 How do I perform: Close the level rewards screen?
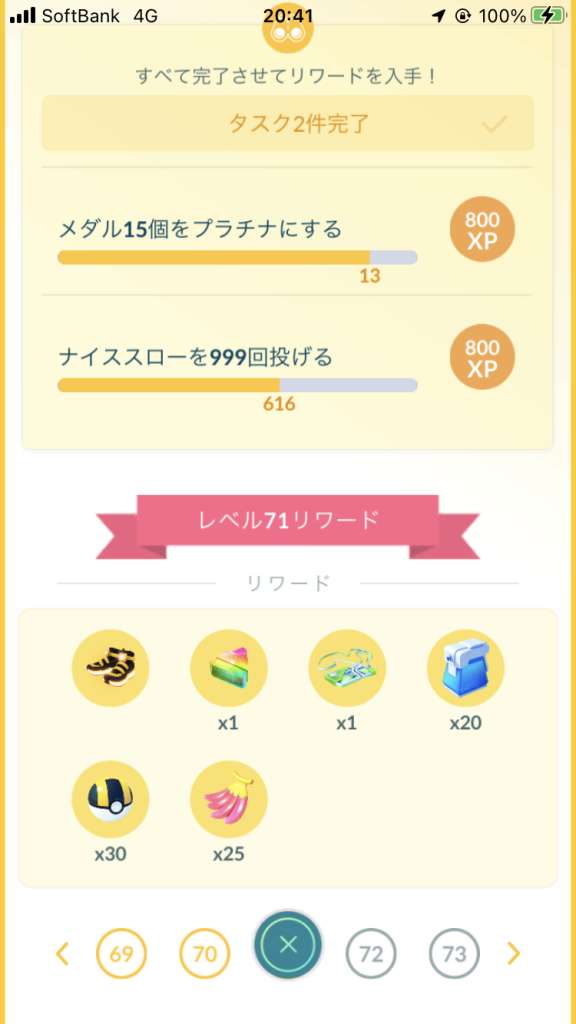pyautogui.click(x=288, y=944)
